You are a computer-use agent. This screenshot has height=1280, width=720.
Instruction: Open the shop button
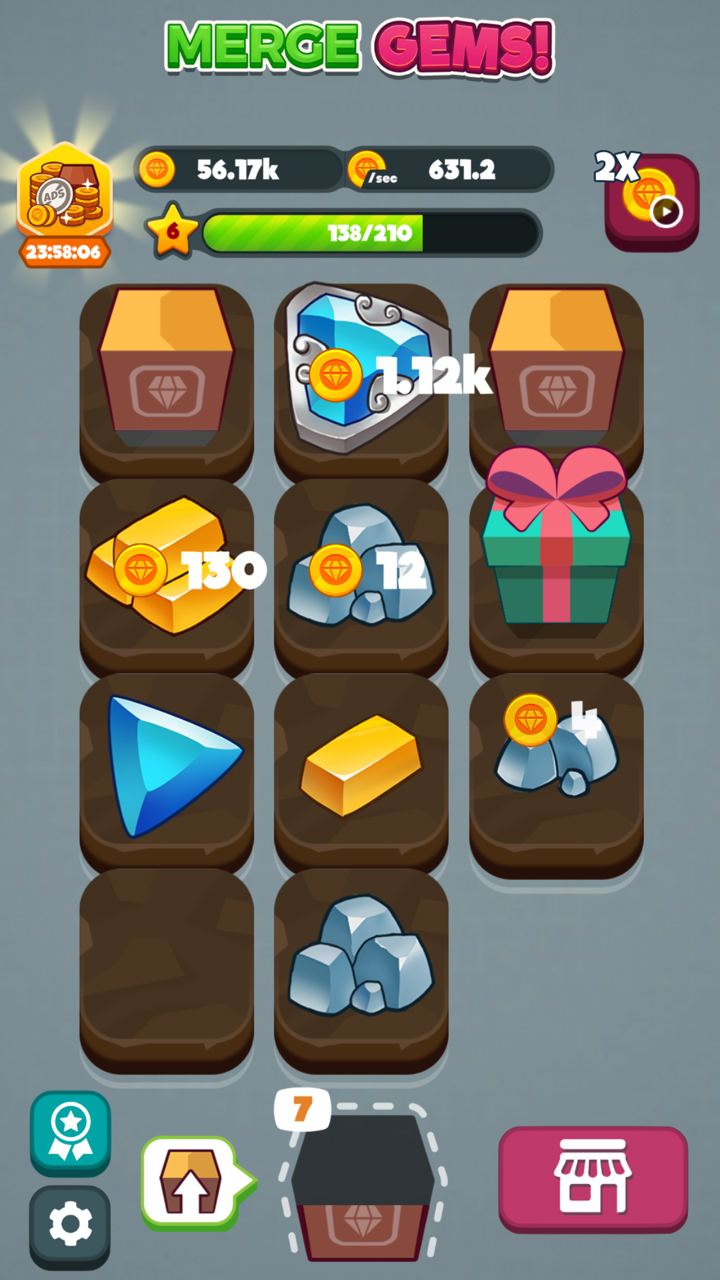593,1178
